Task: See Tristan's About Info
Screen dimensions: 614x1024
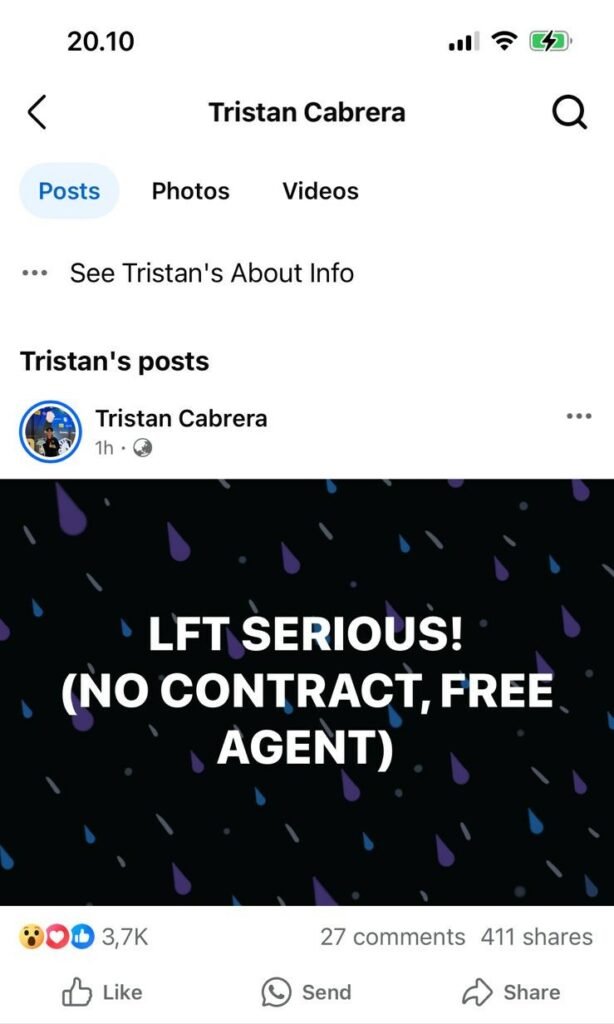Action: click(x=211, y=273)
